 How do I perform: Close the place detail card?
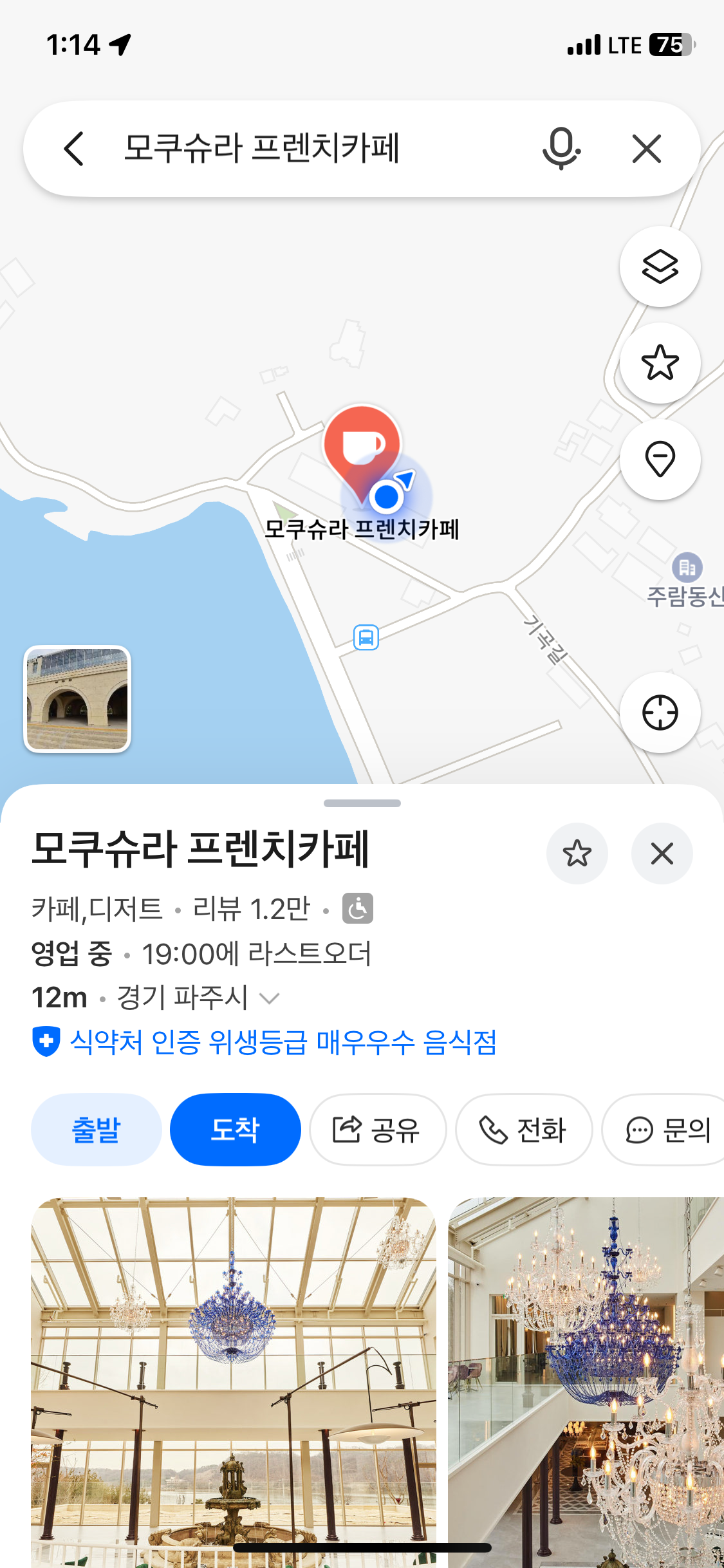pos(662,854)
